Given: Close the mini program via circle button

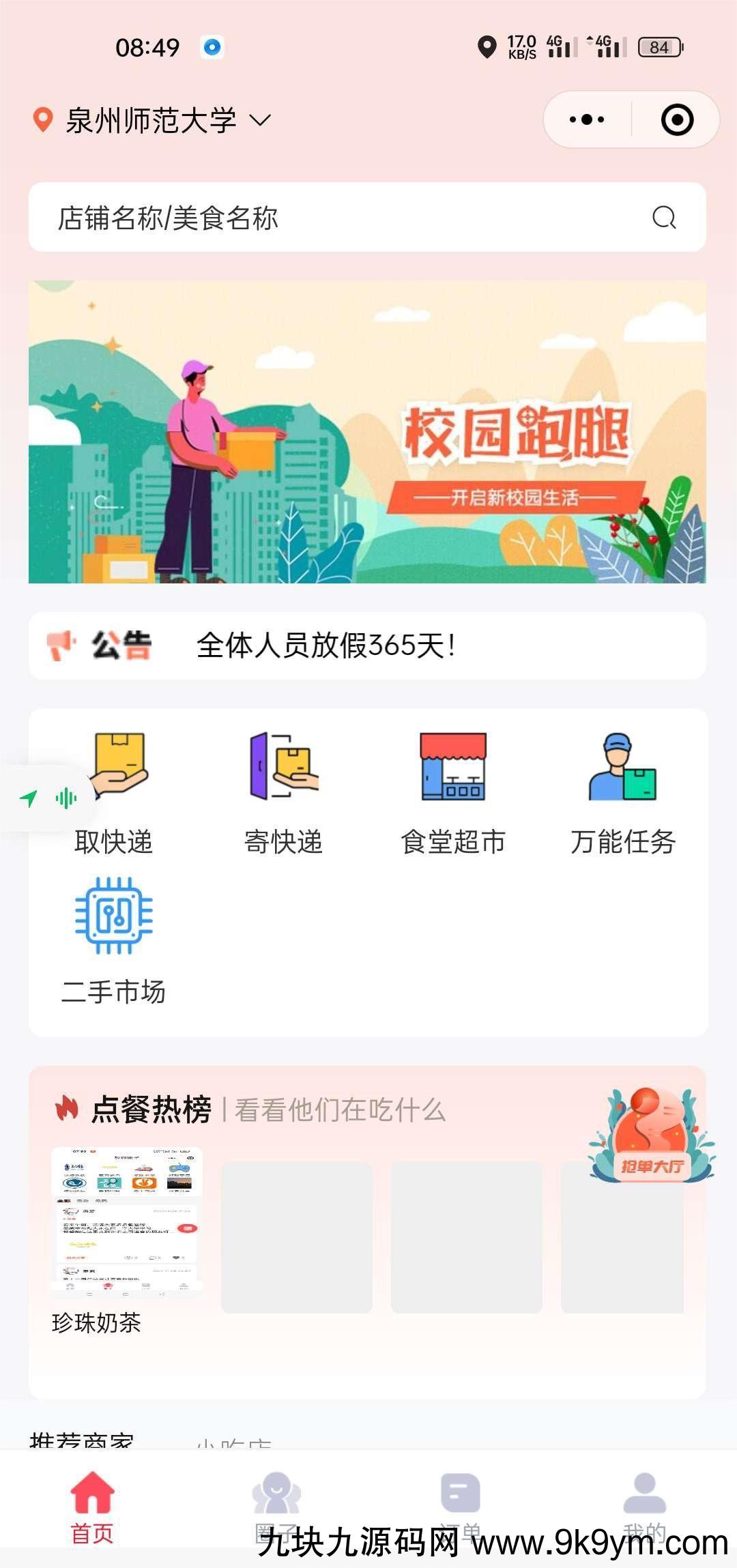Looking at the screenshot, I should pos(677,120).
